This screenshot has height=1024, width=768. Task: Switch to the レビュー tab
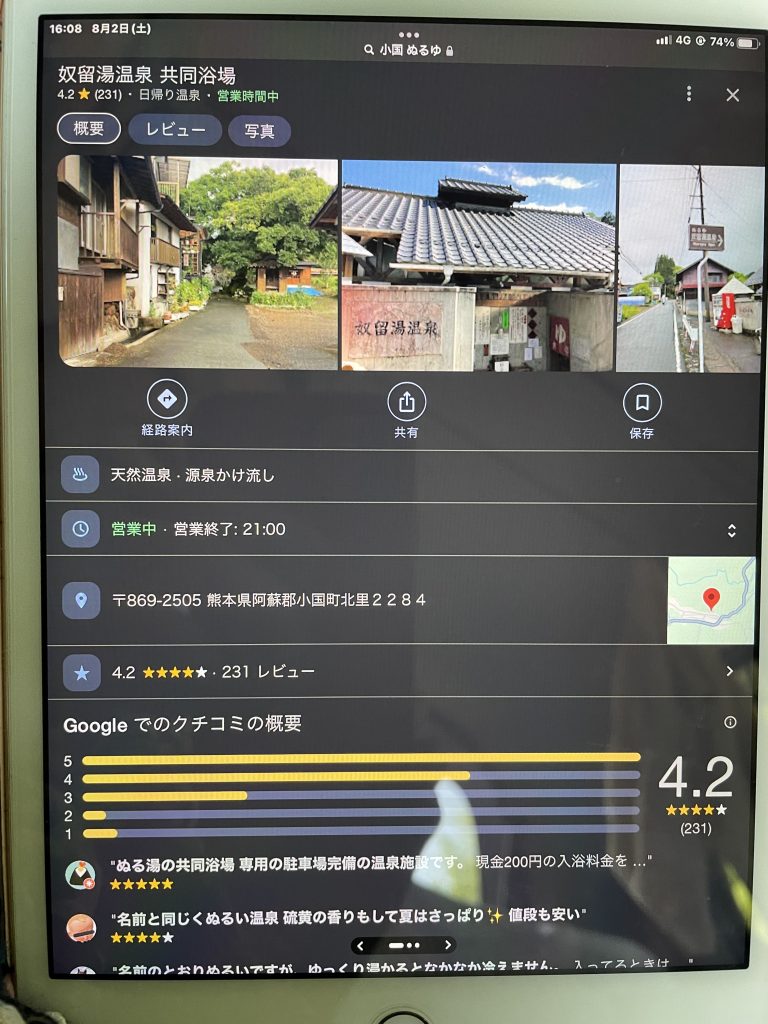coord(174,130)
